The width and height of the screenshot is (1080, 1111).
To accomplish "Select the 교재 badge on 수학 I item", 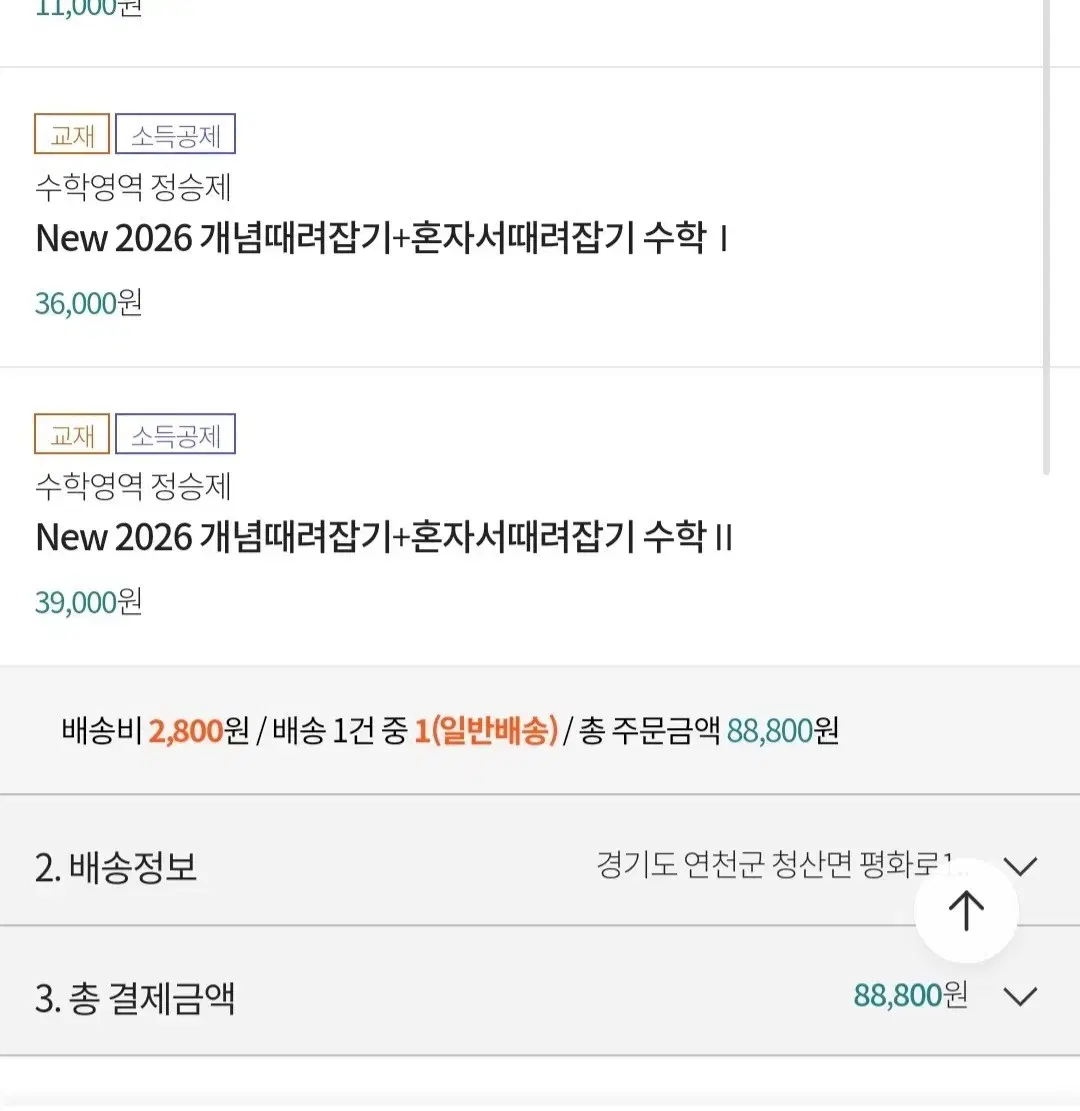I will coord(71,134).
